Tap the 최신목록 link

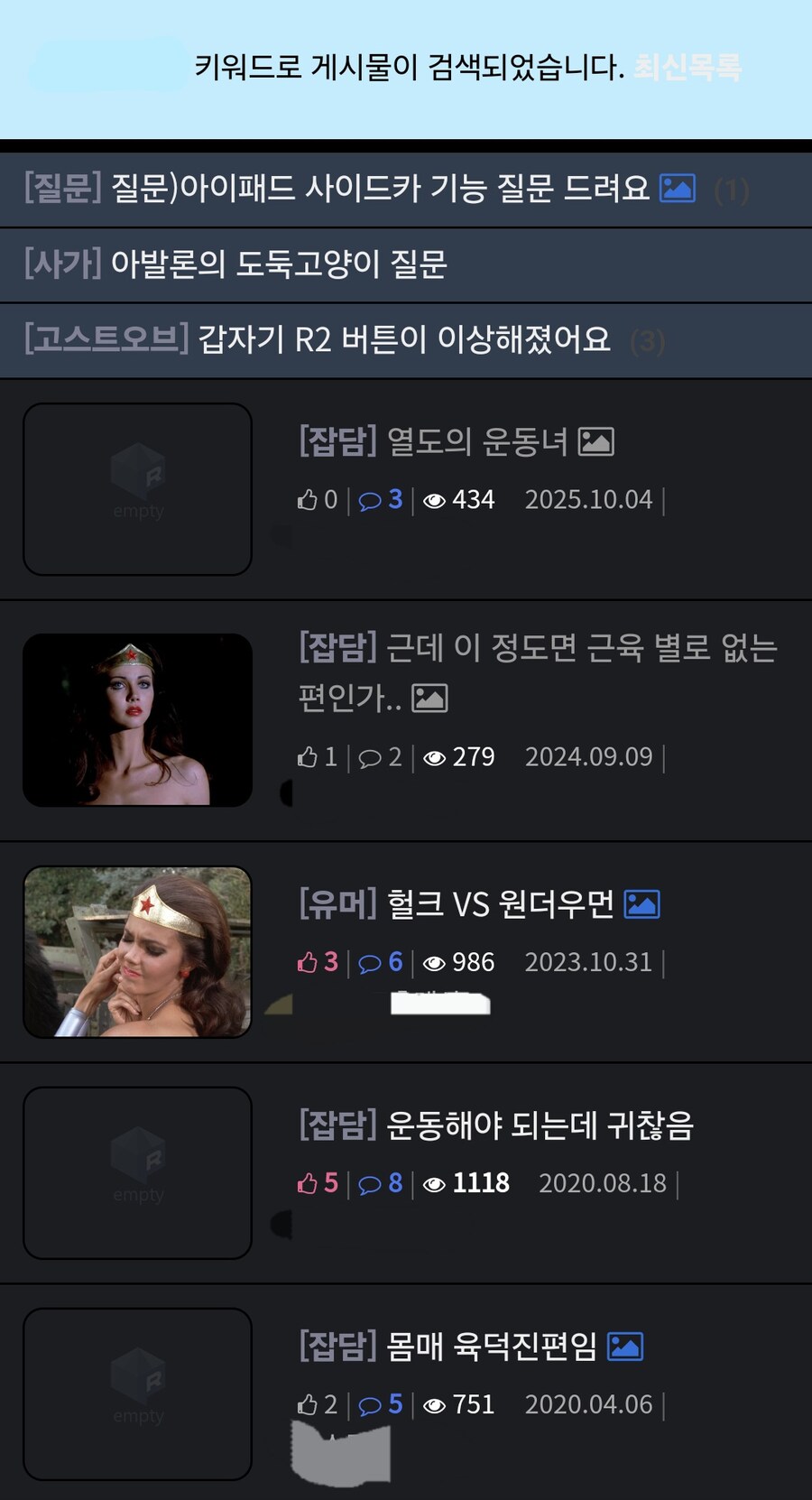tap(687, 67)
